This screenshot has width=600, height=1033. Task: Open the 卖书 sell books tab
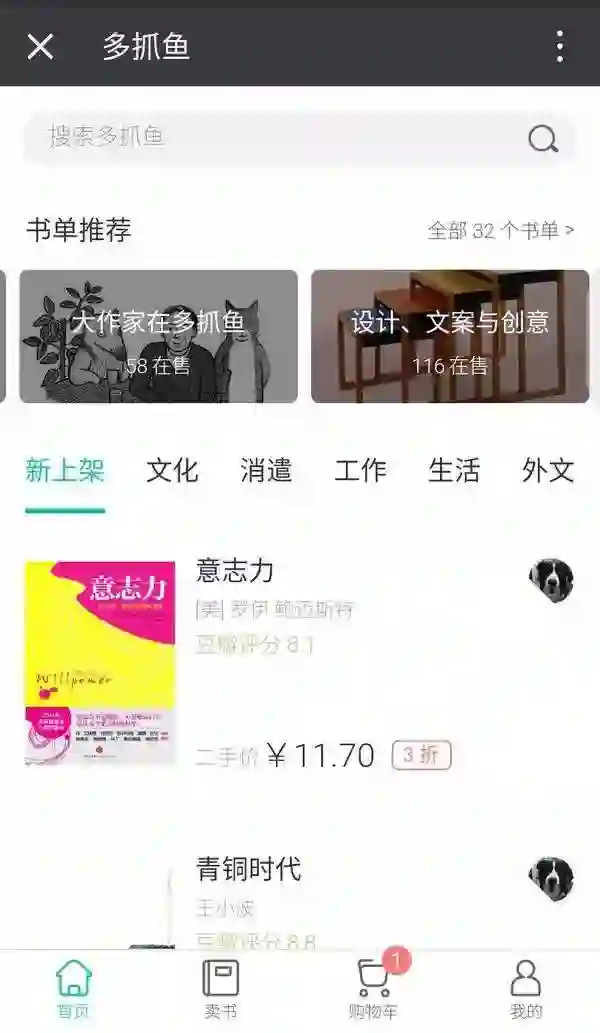click(x=221, y=989)
